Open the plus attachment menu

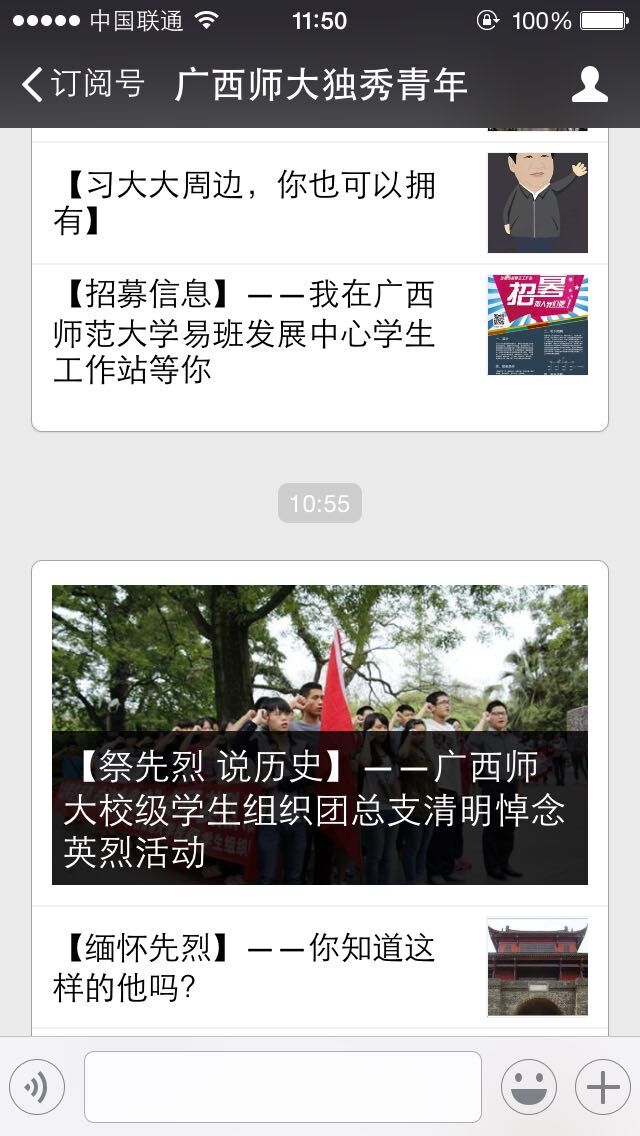point(602,1087)
